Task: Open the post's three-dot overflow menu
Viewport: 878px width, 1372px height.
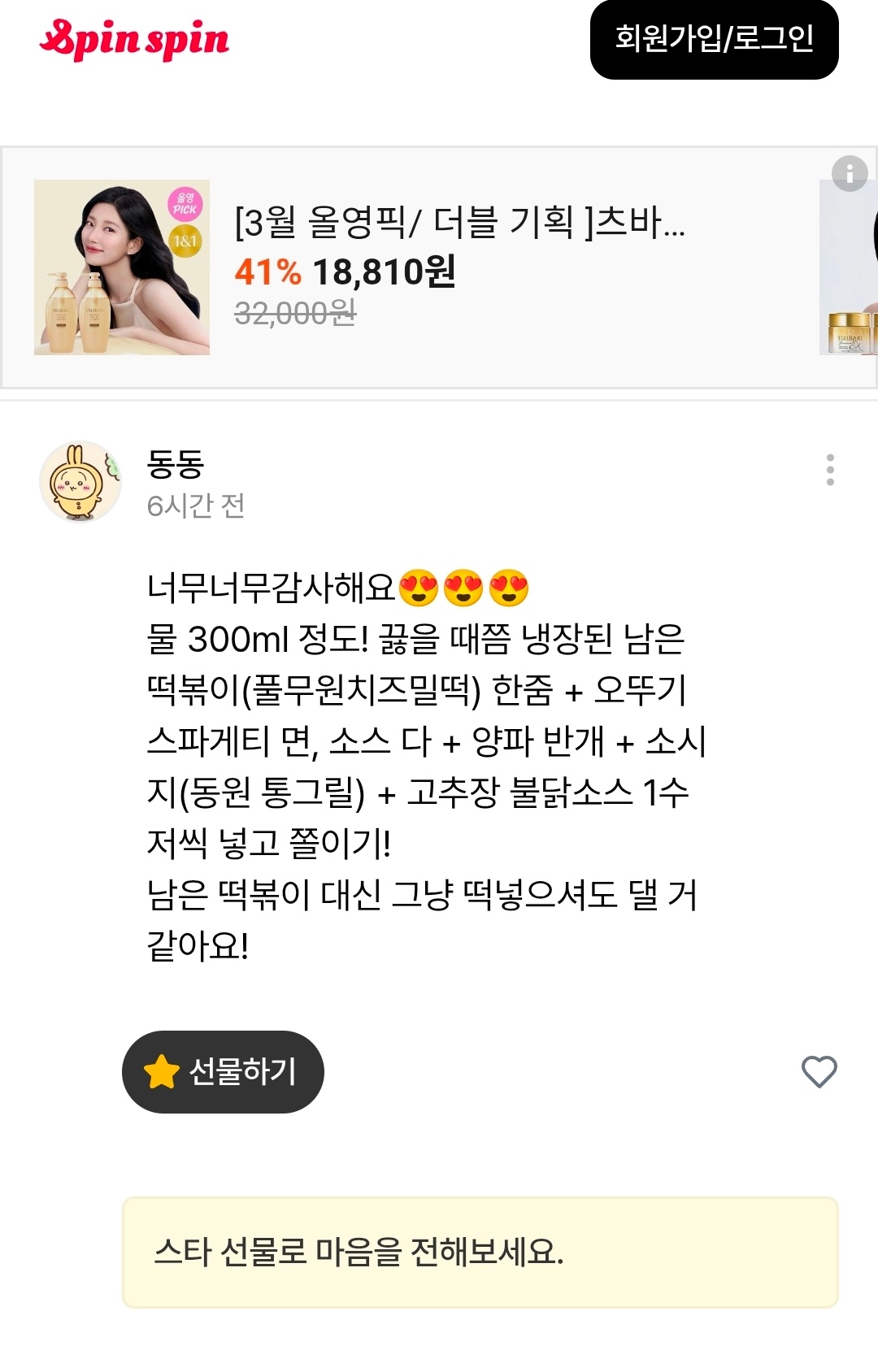Action: pos(829,470)
